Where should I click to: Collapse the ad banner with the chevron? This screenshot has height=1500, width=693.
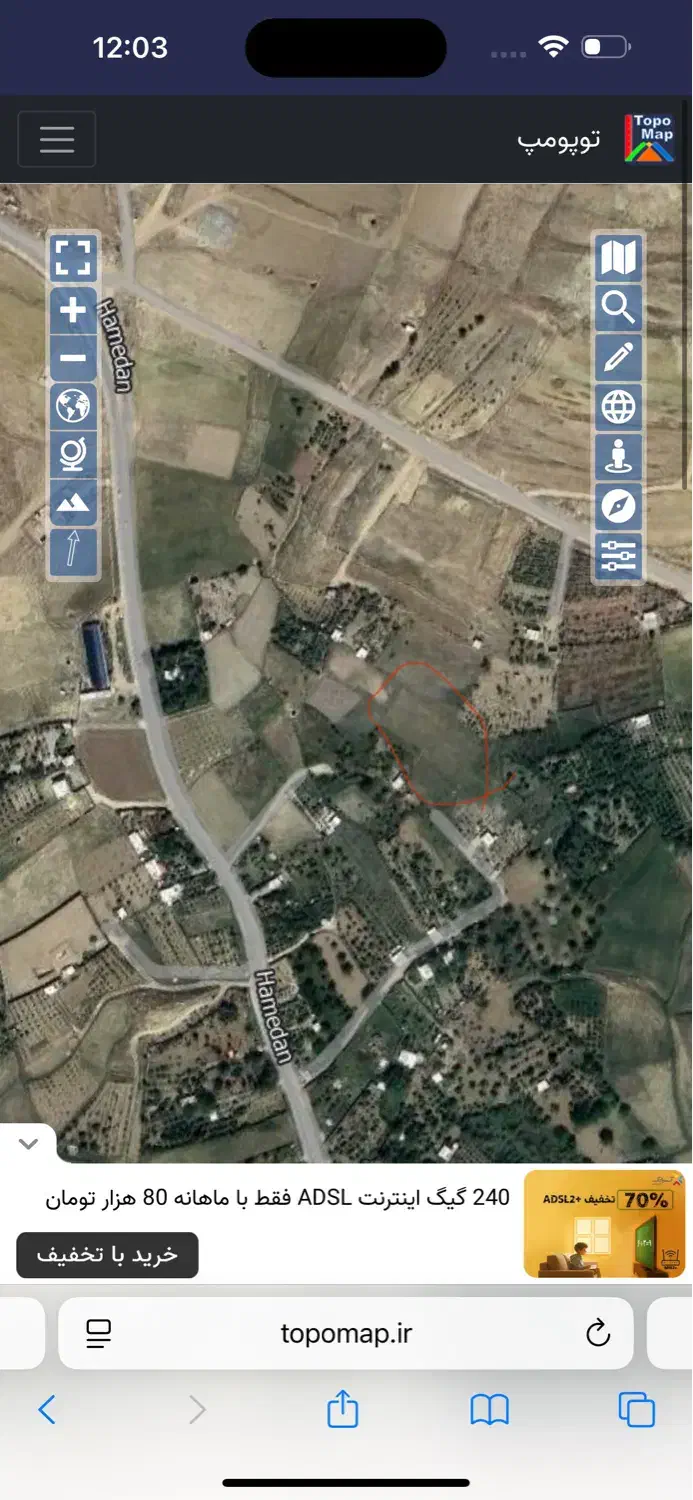pyautogui.click(x=28, y=1144)
